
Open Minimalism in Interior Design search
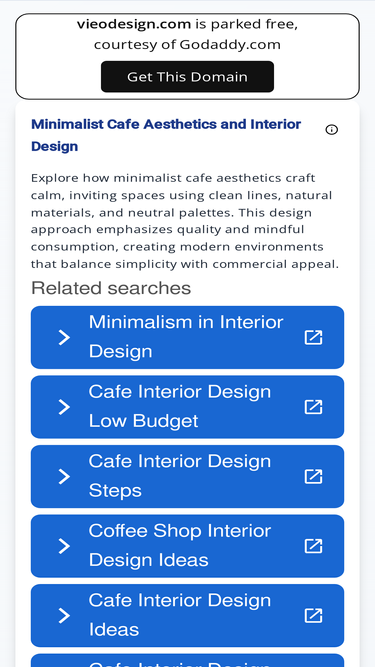[x=187, y=337]
